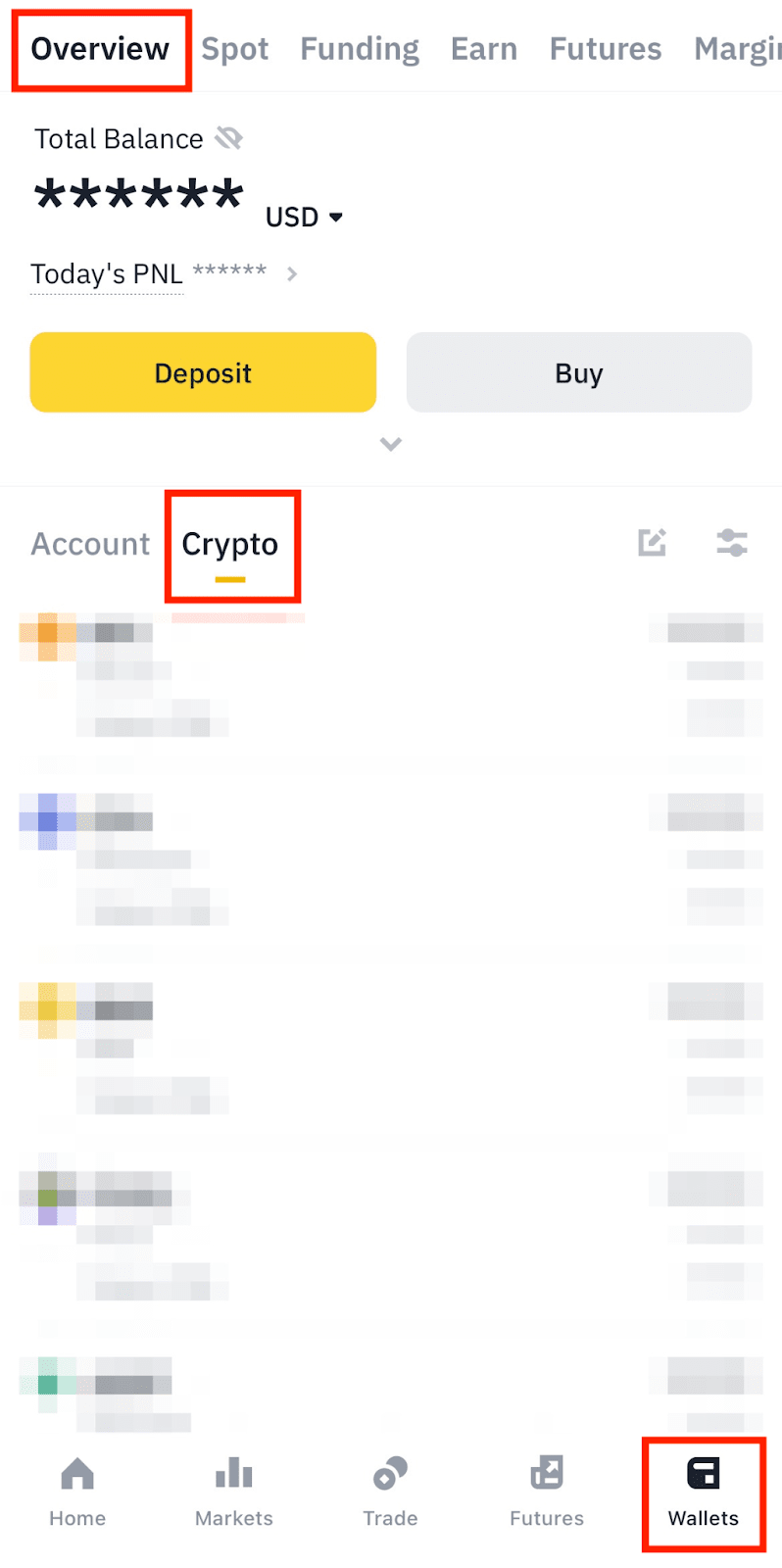Open the Wallets tab
The image size is (782, 1568).
pos(703,1492)
